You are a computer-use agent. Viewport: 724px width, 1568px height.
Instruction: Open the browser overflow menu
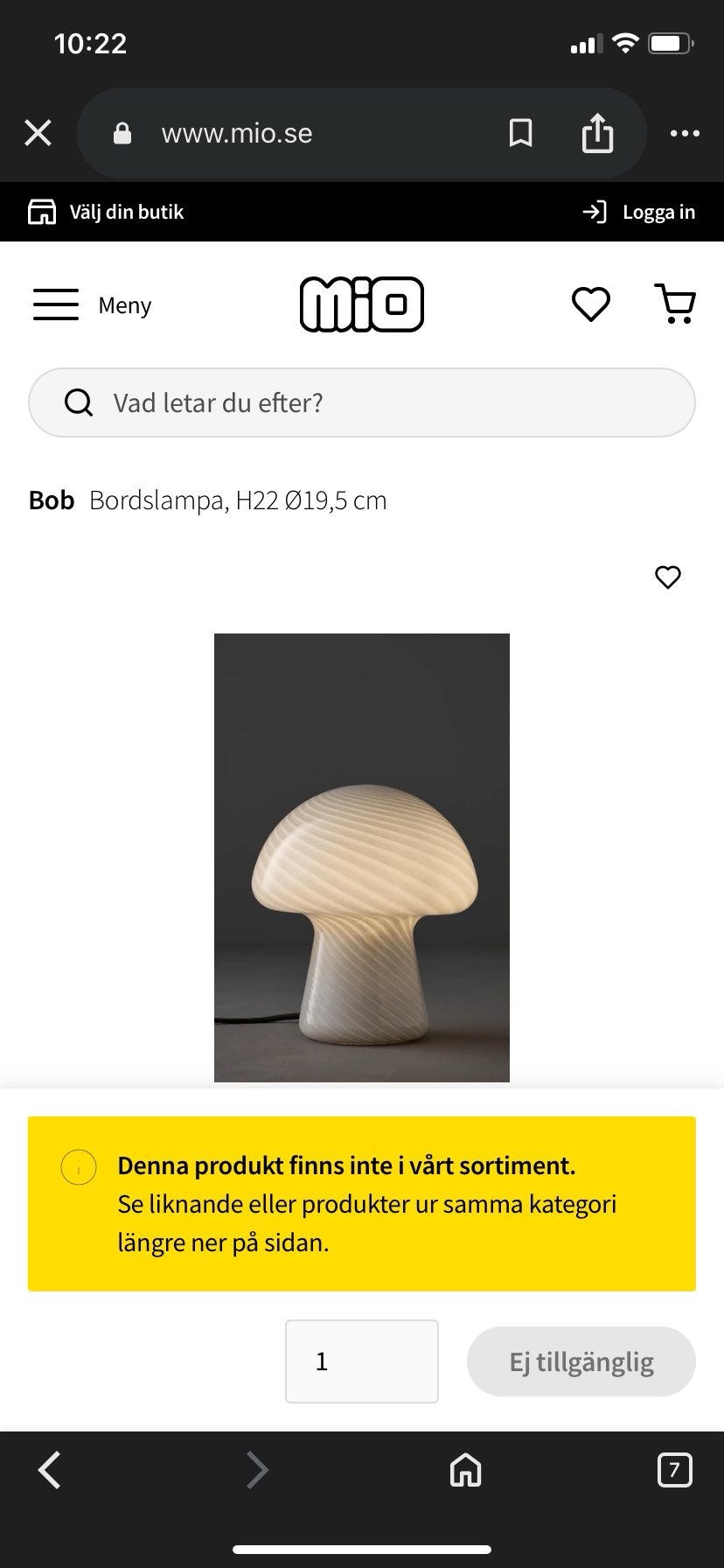(x=685, y=134)
